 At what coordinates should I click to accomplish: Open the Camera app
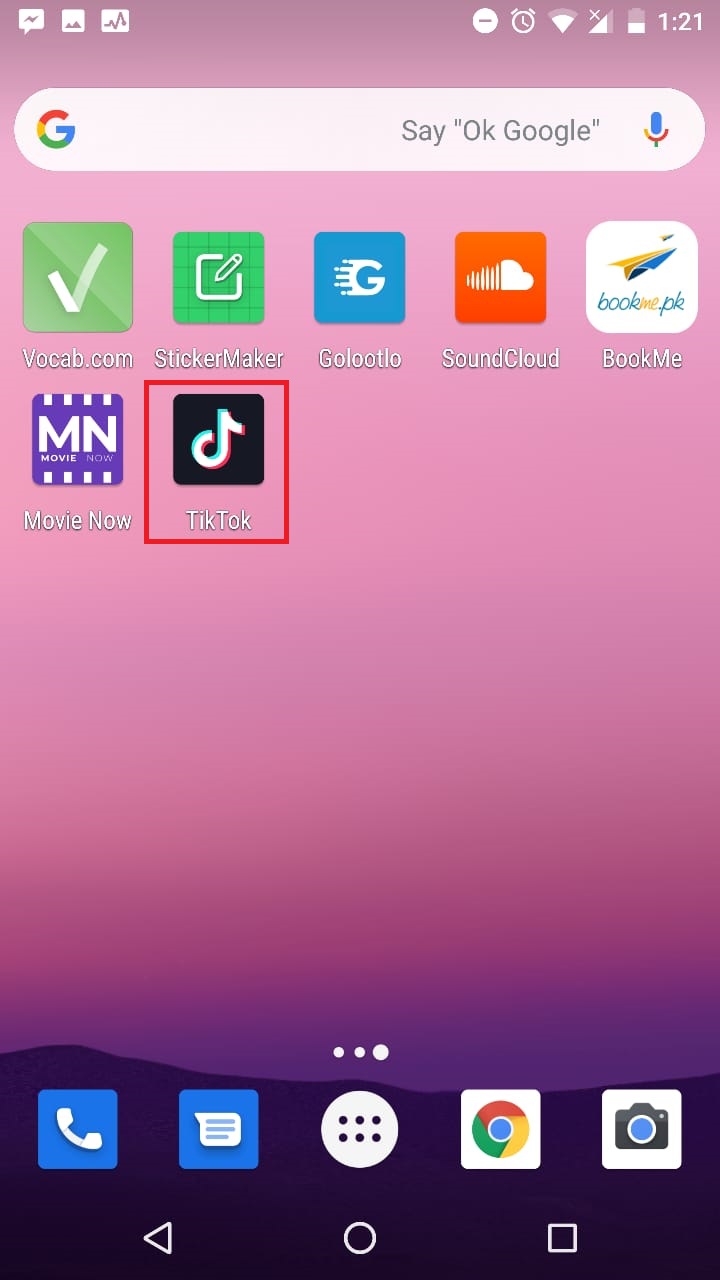point(642,1129)
